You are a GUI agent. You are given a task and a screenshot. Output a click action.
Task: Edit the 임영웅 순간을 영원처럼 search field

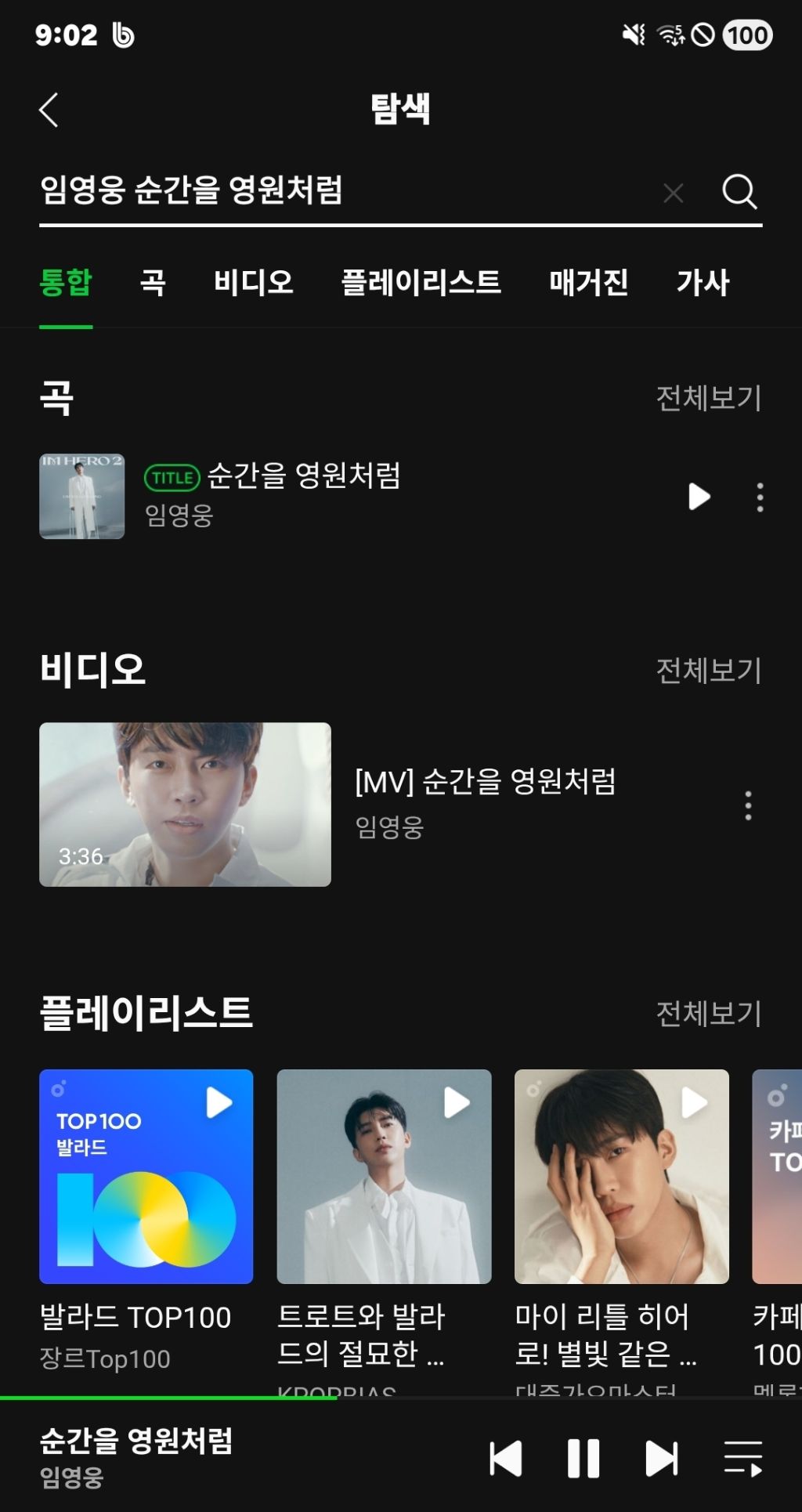345,191
